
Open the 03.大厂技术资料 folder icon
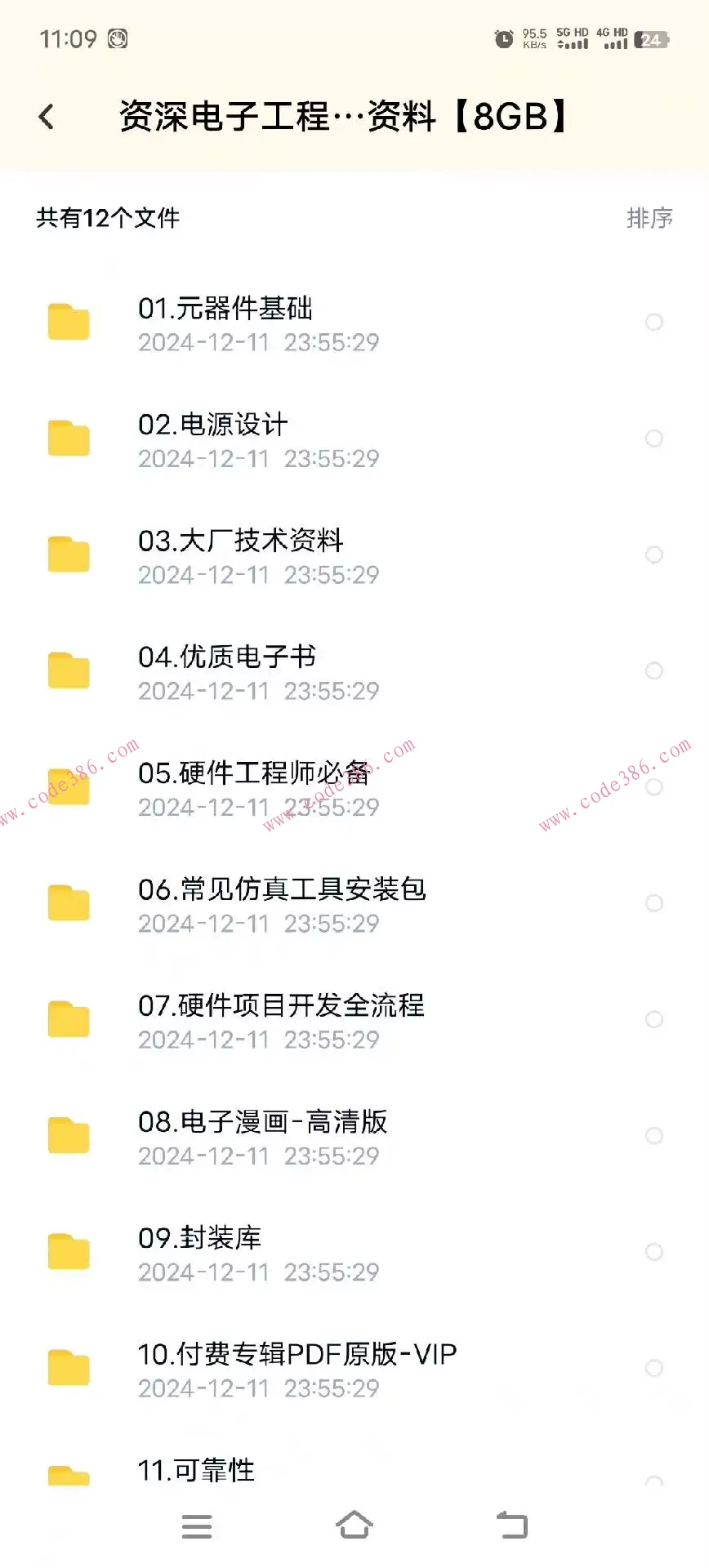pos(68,554)
